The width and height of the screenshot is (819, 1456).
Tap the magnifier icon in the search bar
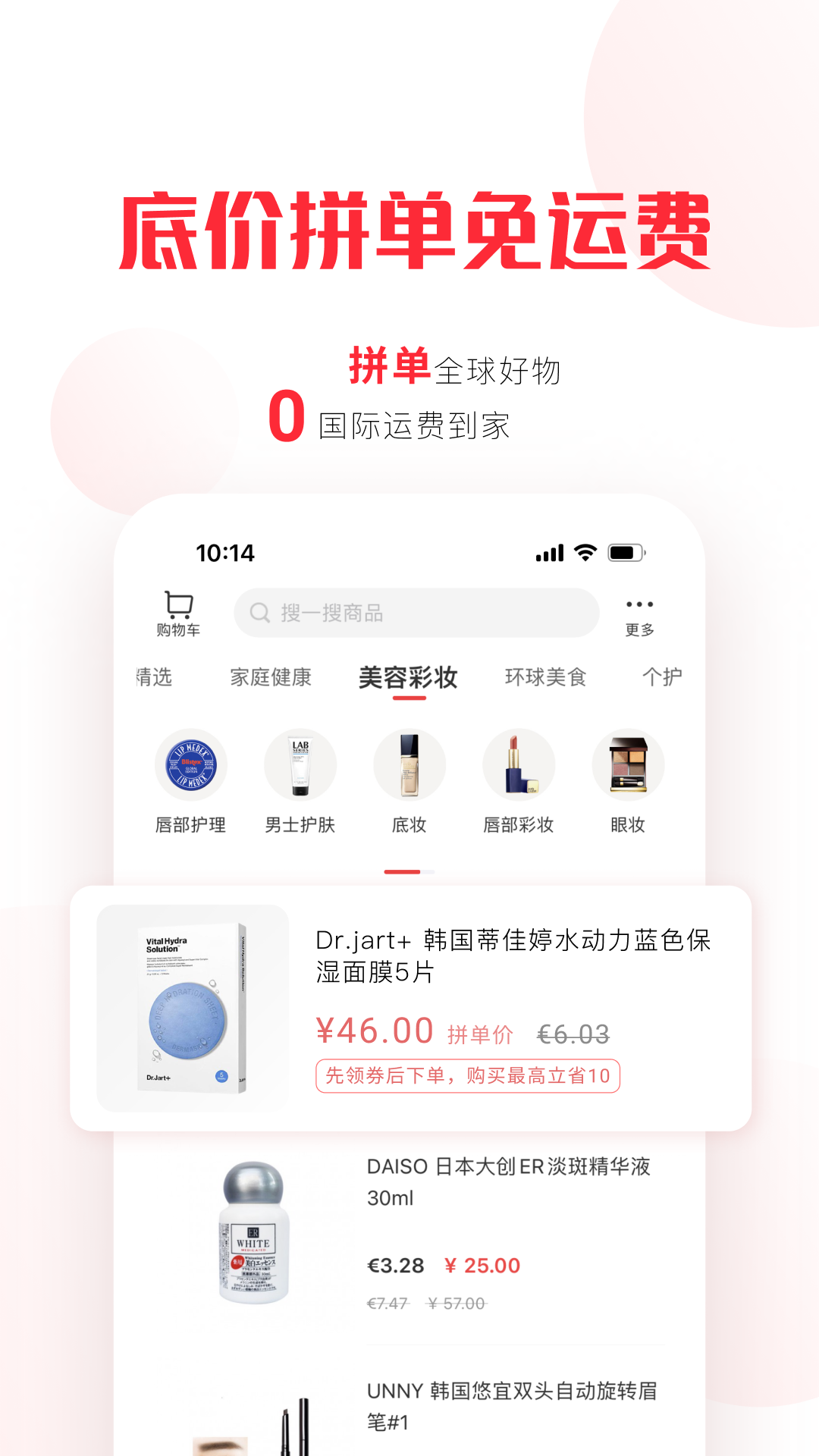pos(261,613)
